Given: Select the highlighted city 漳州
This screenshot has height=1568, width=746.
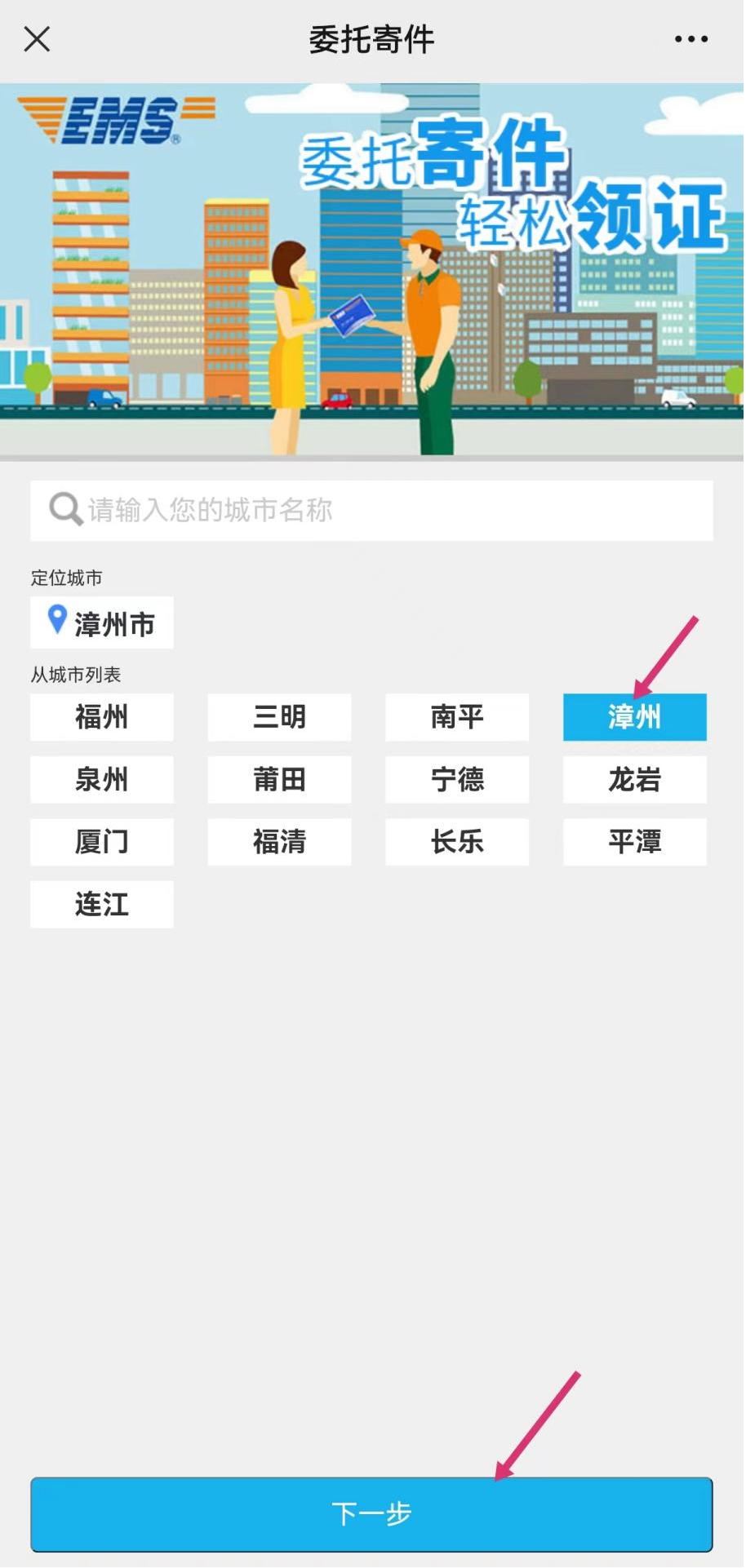Looking at the screenshot, I should (x=634, y=717).
